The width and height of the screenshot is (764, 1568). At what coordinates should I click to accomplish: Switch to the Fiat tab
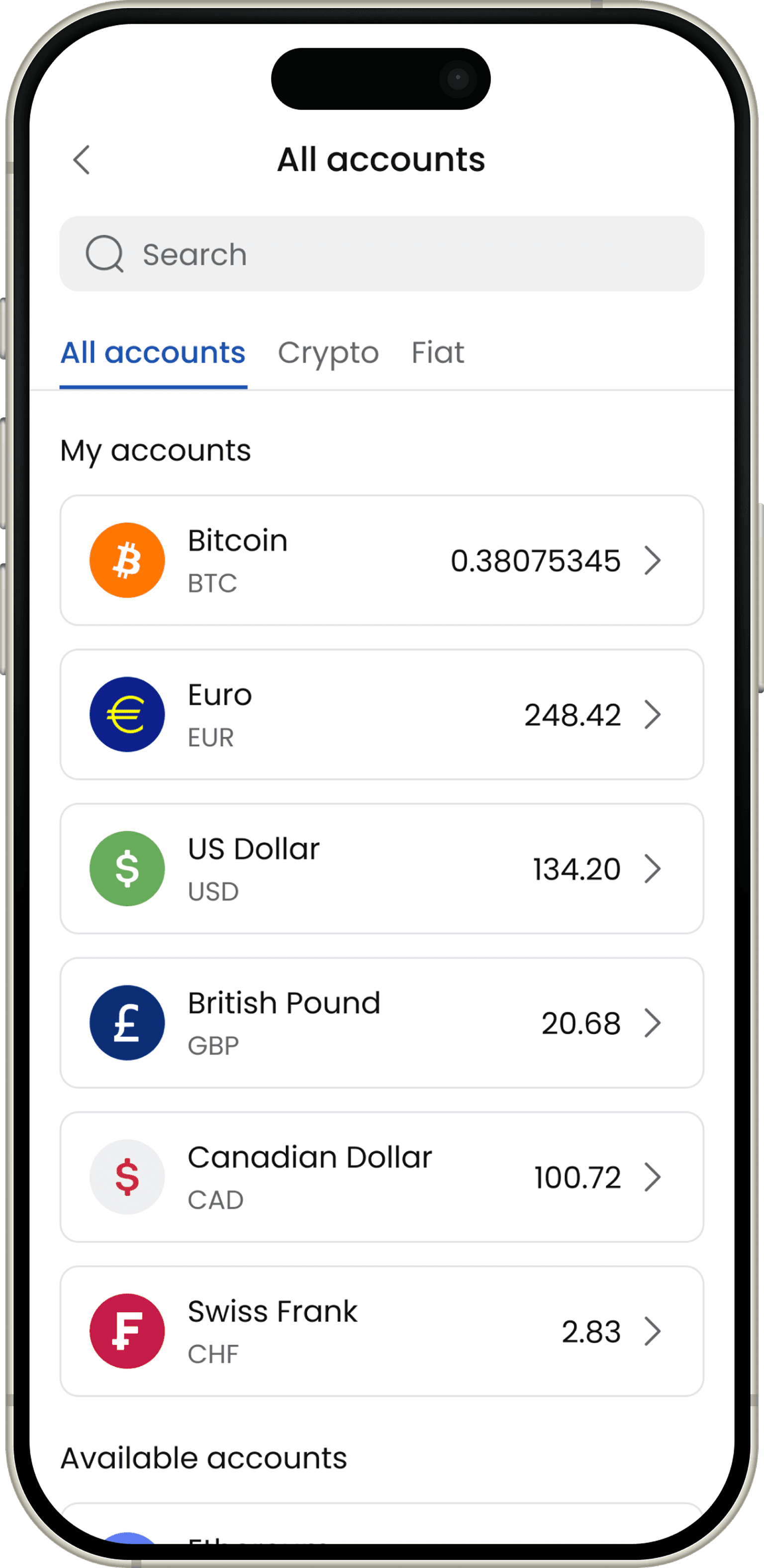[437, 352]
